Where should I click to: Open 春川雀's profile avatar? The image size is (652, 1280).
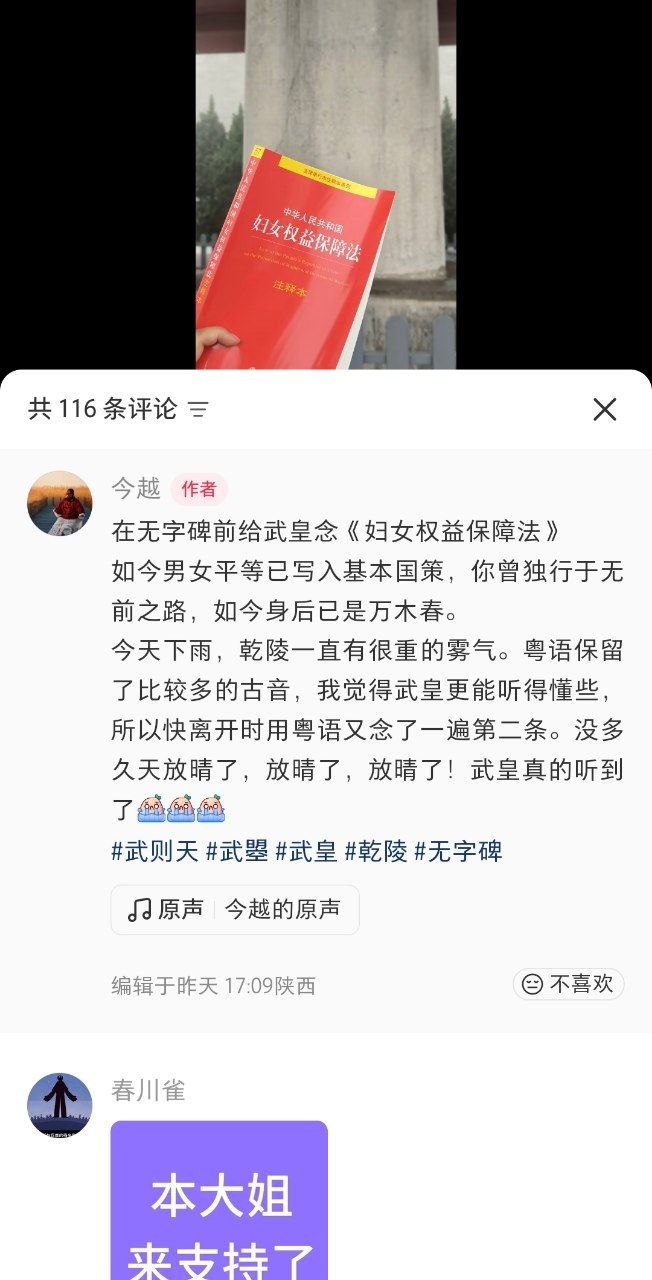click(x=60, y=1106)
